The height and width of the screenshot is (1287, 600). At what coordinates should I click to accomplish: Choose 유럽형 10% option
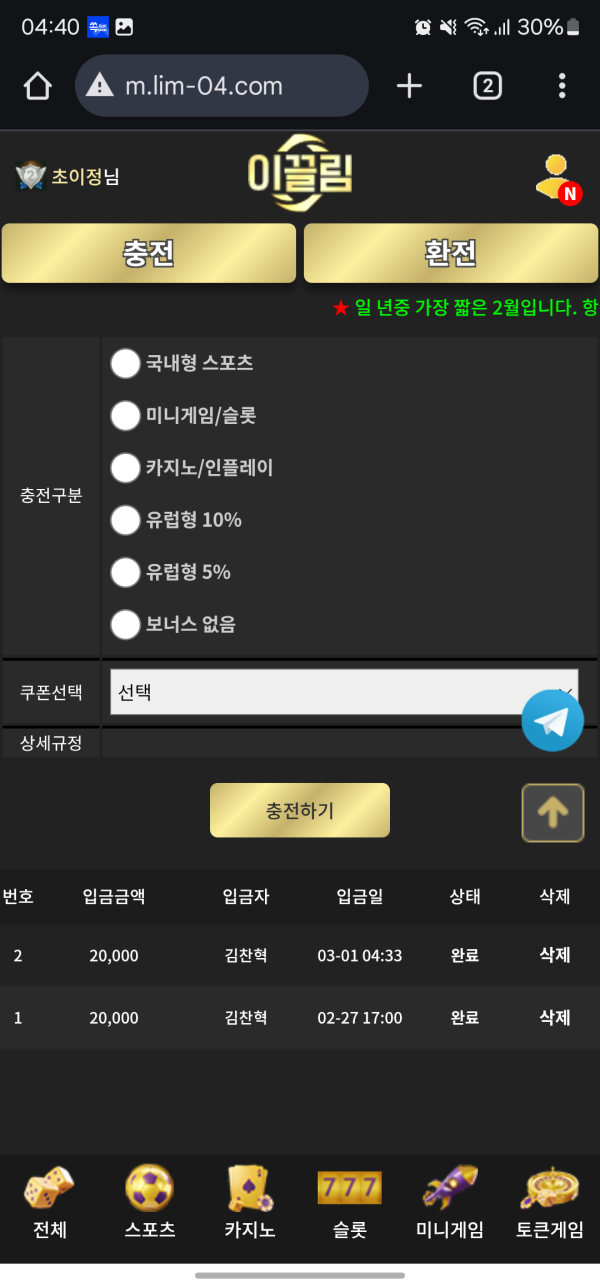[x=125, y=520]
